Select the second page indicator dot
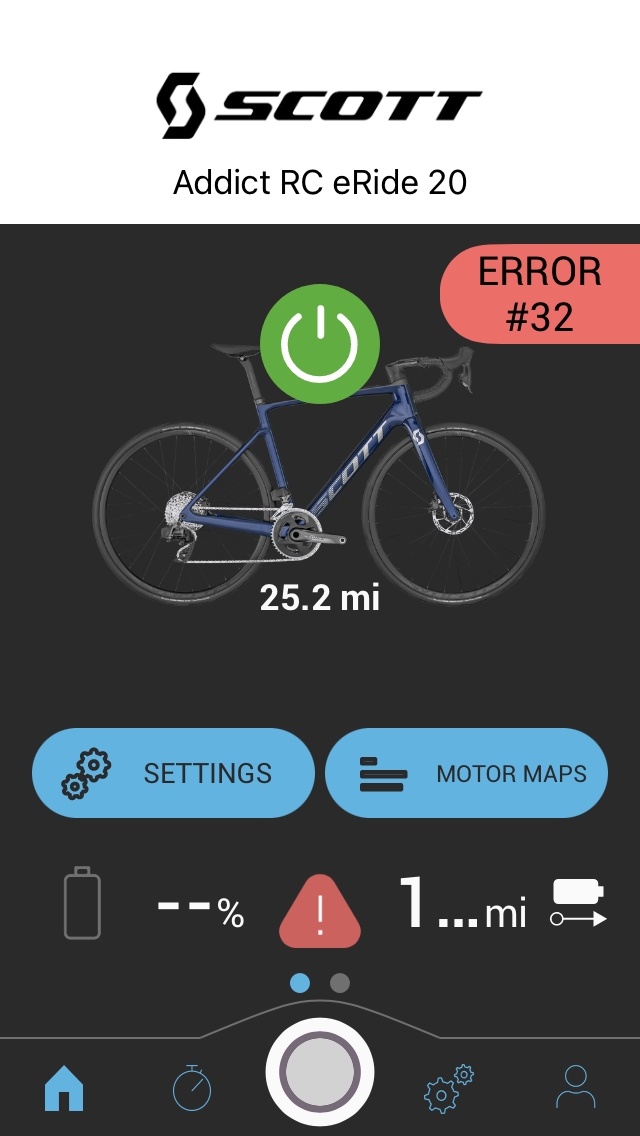This screenshot has width=640, height=1136. (x=340, y=983)
